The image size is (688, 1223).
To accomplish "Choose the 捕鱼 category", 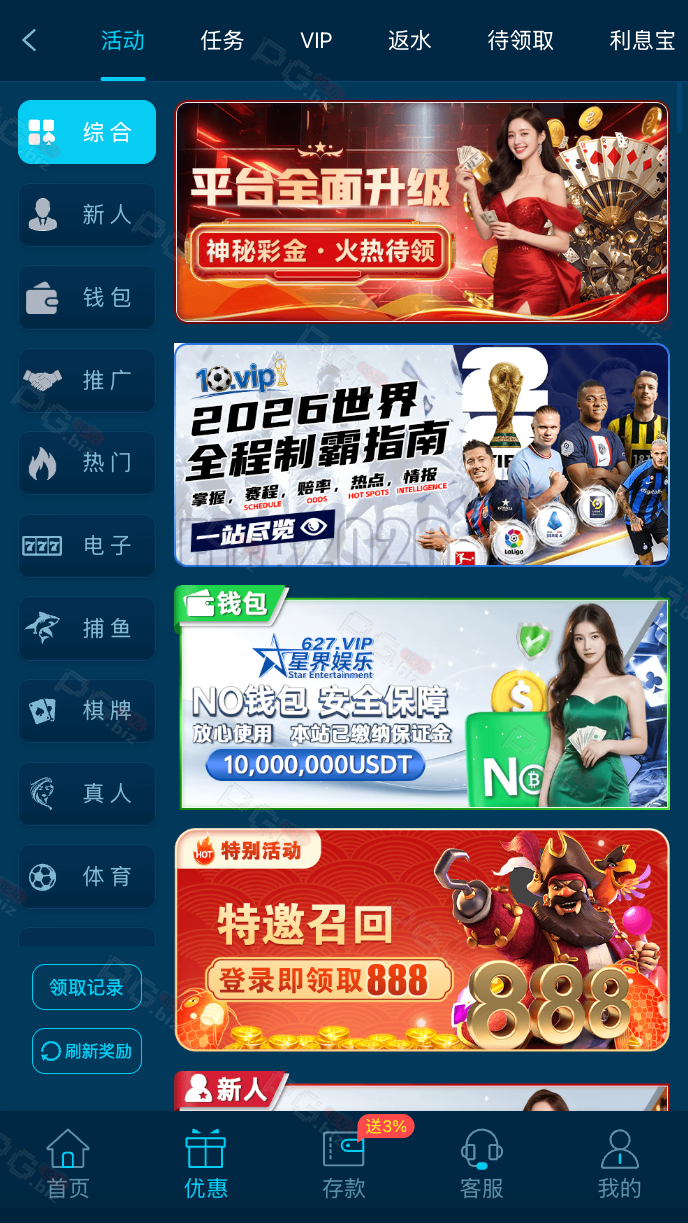I will pyautogui.click(x=87, y=629).
